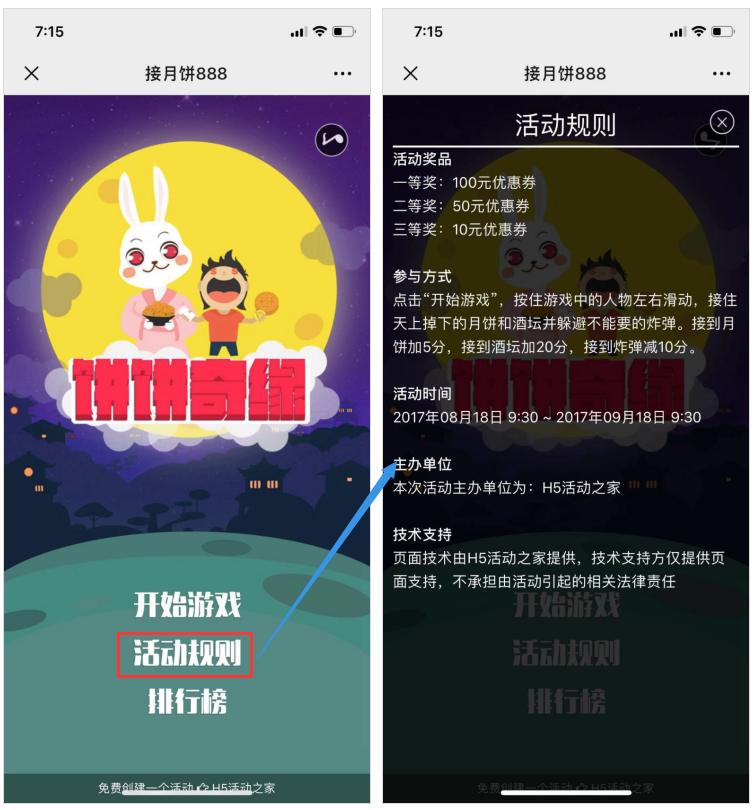Open the overflow menu above the game home screen

(343, 74)
